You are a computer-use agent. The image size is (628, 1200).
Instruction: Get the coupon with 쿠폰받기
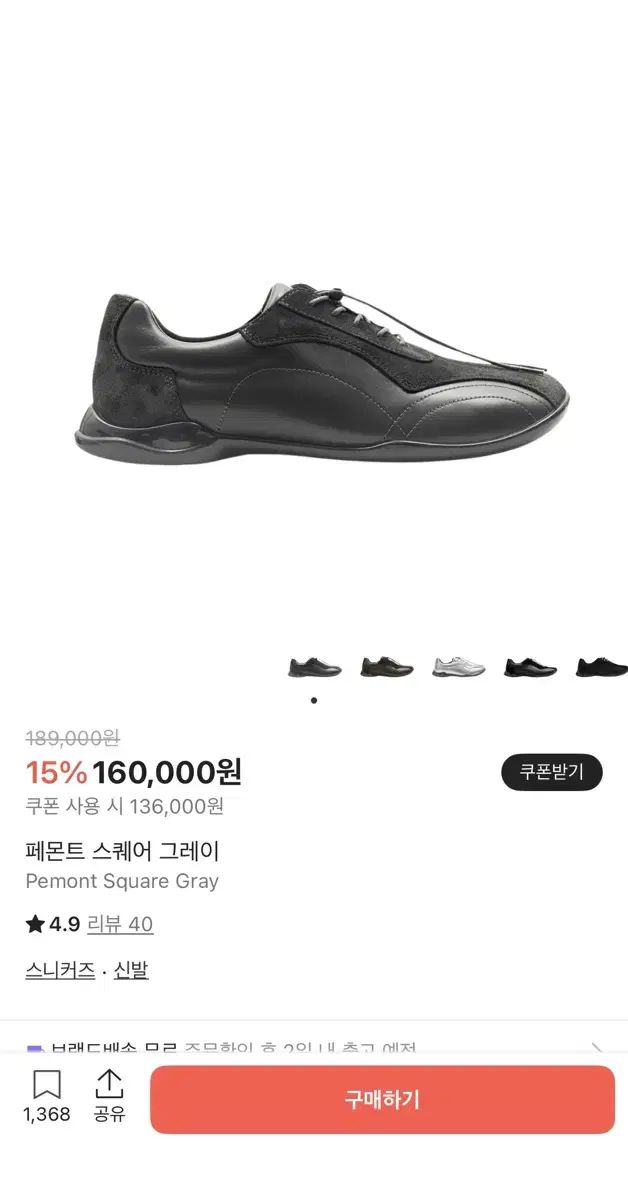pyautogui.click(x=551, y=772)
